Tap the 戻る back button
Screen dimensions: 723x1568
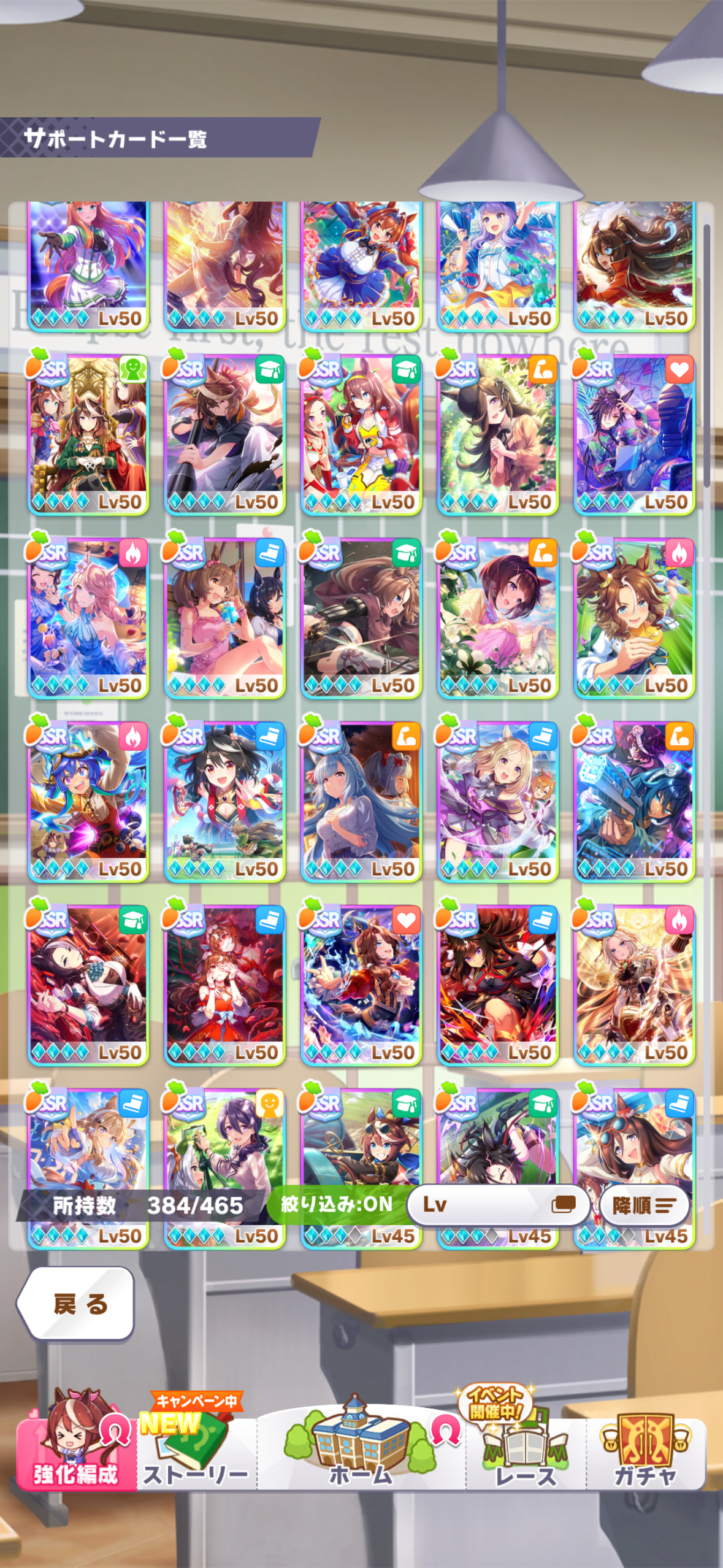click(x=76, y=1304)
